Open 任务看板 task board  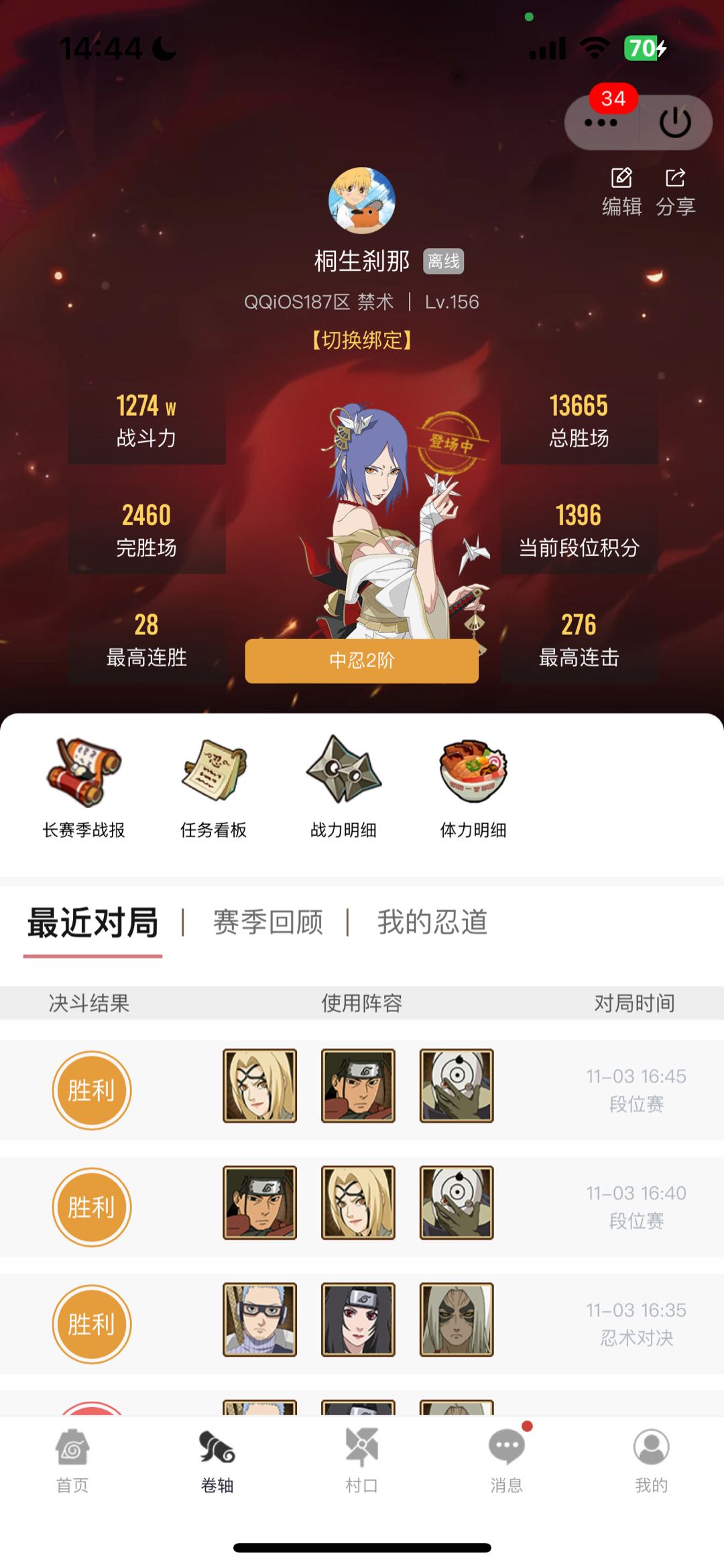pos(214,787)
